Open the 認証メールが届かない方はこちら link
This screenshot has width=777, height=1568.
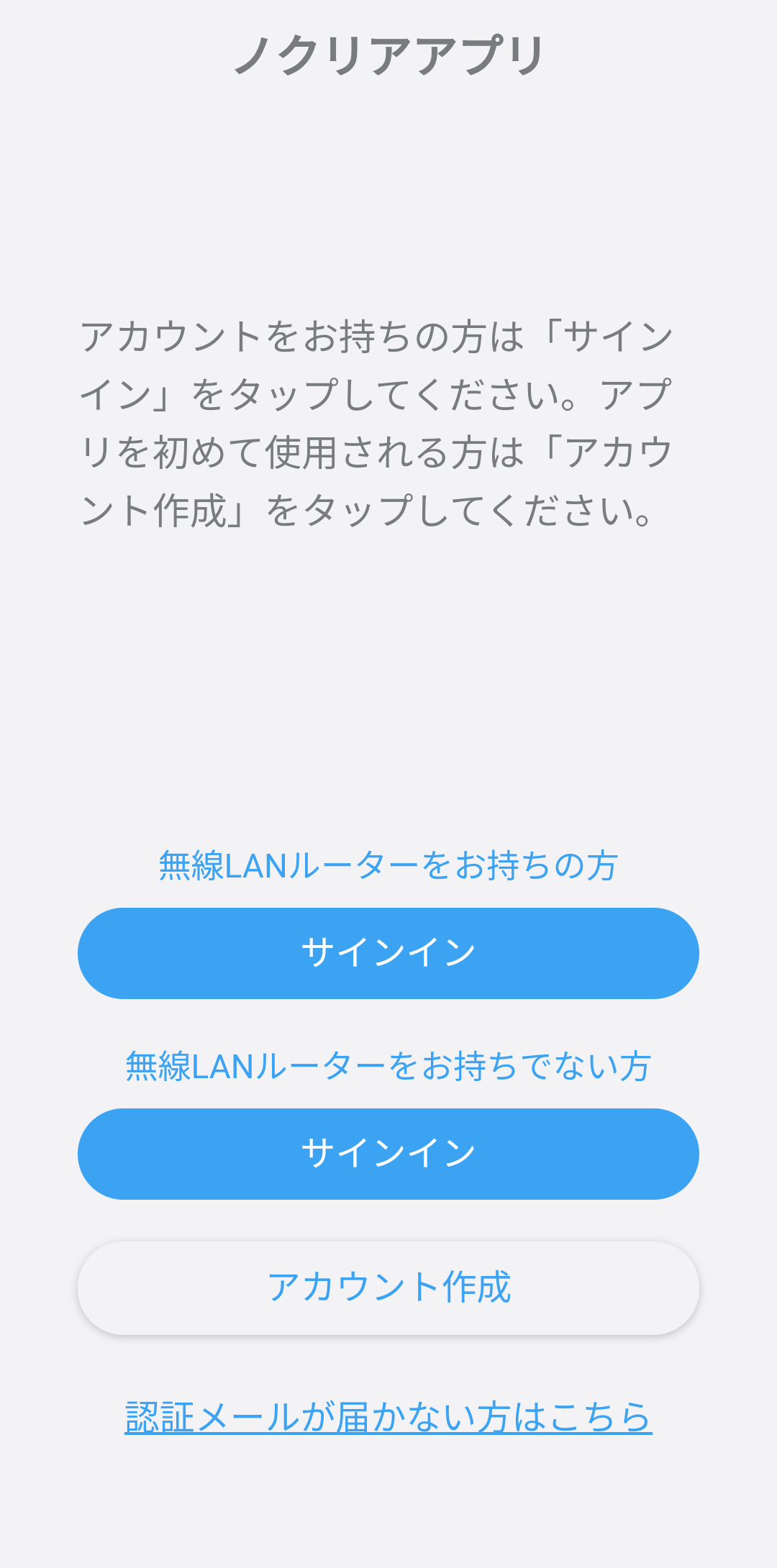tap(388, 1417)
